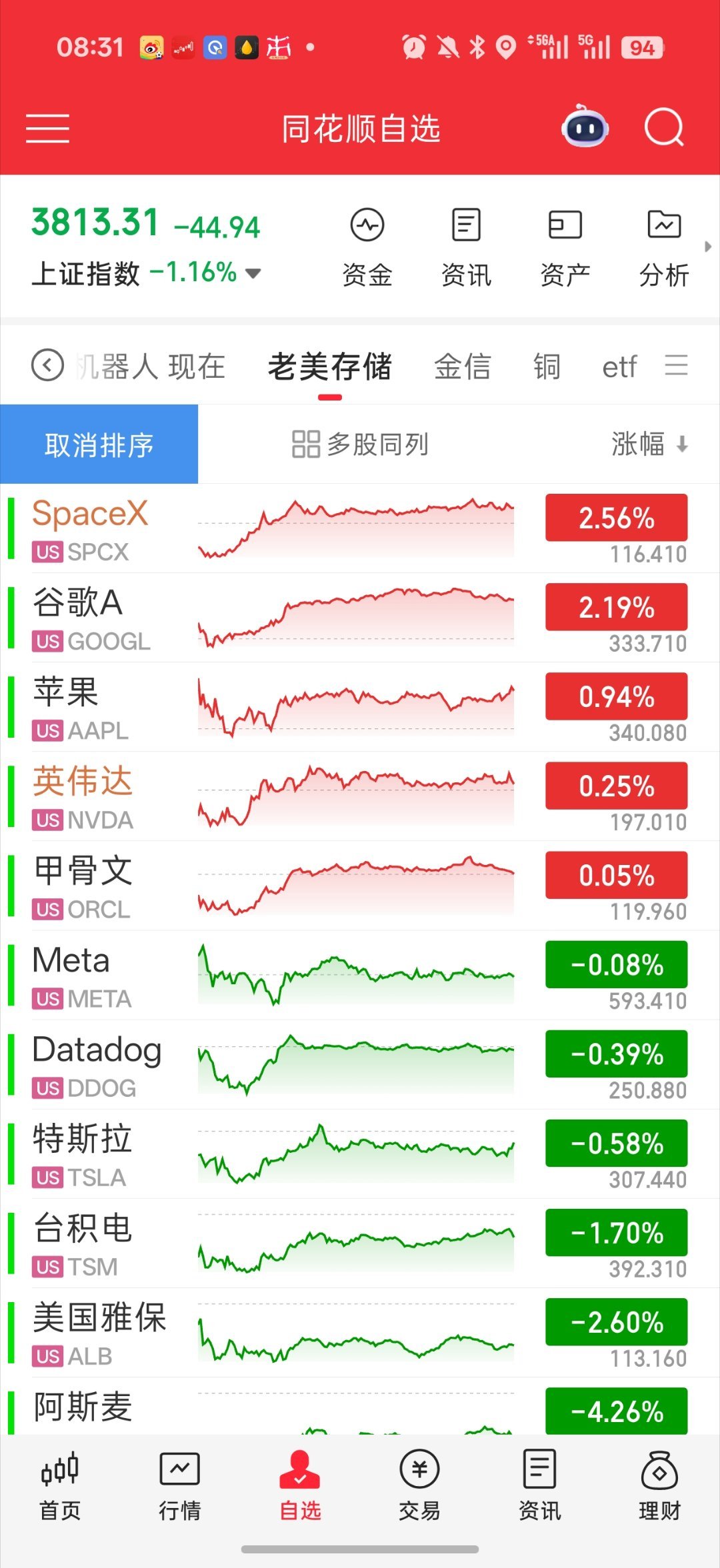
Task: Open the SpaceX SPCX stock row
Action: click(360, 528)
